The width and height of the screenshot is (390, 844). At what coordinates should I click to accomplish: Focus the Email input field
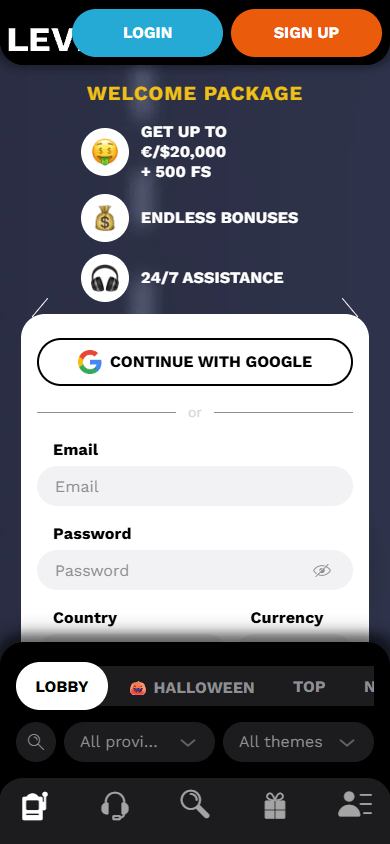pos(195,486)
